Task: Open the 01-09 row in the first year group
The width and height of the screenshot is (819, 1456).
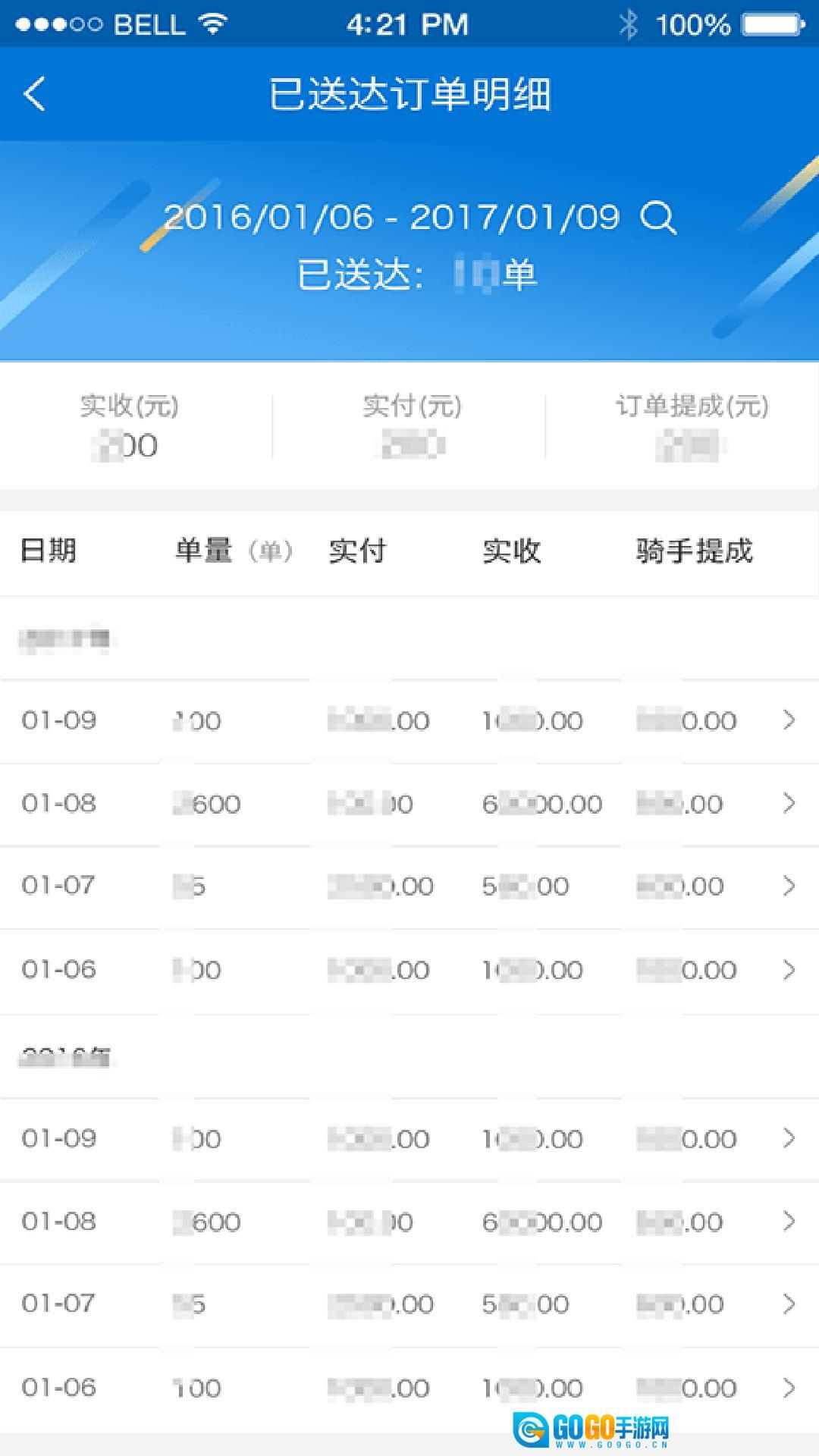Action: click(x=409, y=720)
